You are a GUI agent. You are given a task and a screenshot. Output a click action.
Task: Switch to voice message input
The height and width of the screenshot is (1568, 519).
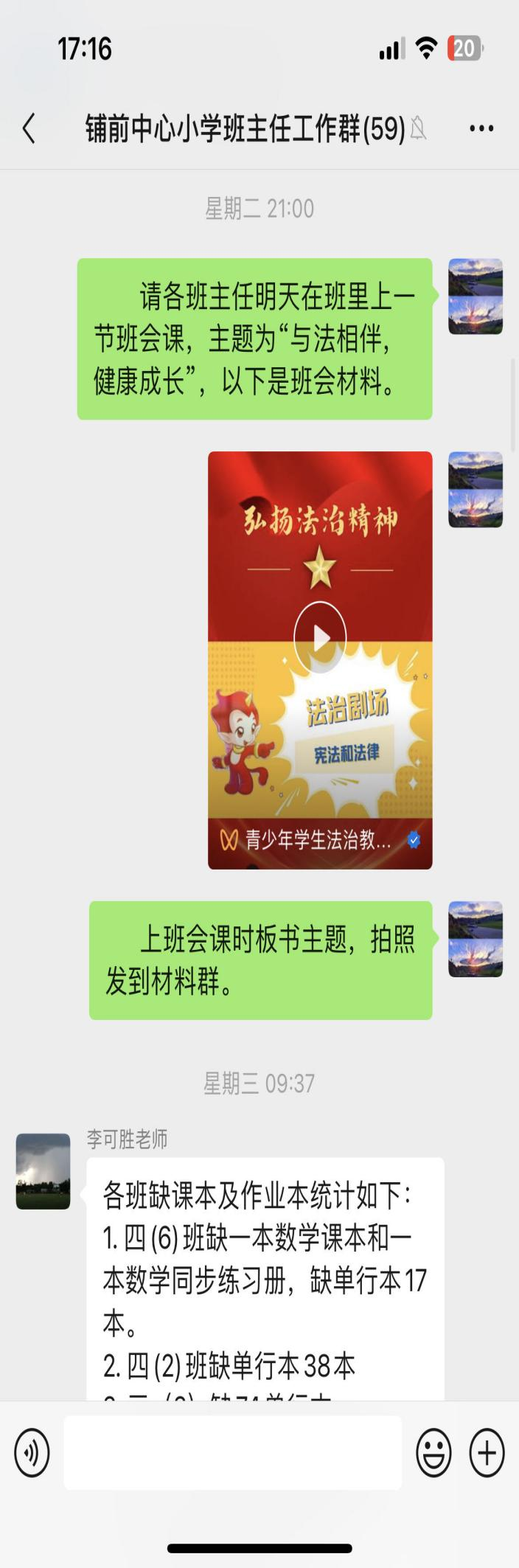[32, 1453]
